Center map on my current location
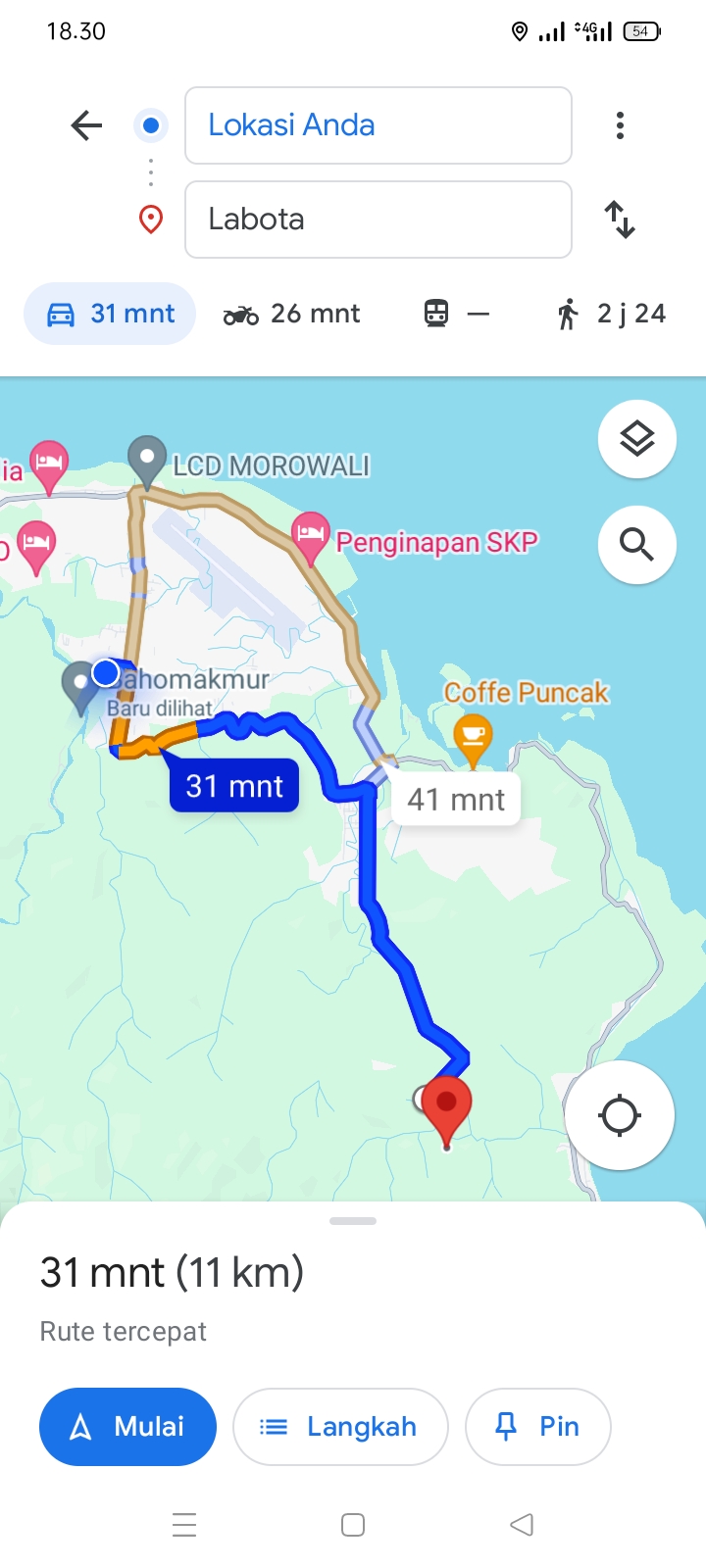 620,1115
